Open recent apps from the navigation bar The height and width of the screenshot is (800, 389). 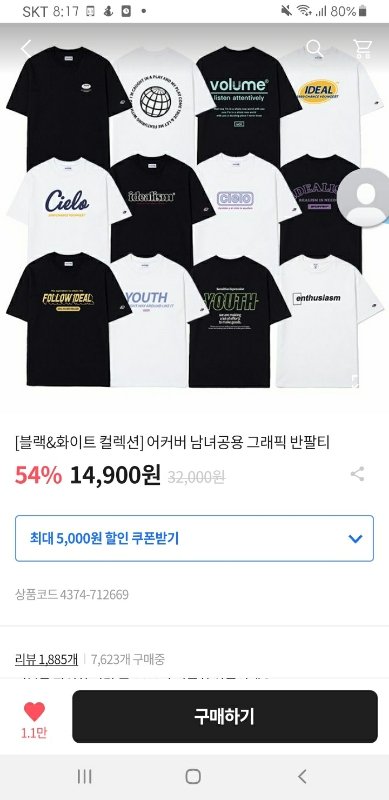coord(84,777)
